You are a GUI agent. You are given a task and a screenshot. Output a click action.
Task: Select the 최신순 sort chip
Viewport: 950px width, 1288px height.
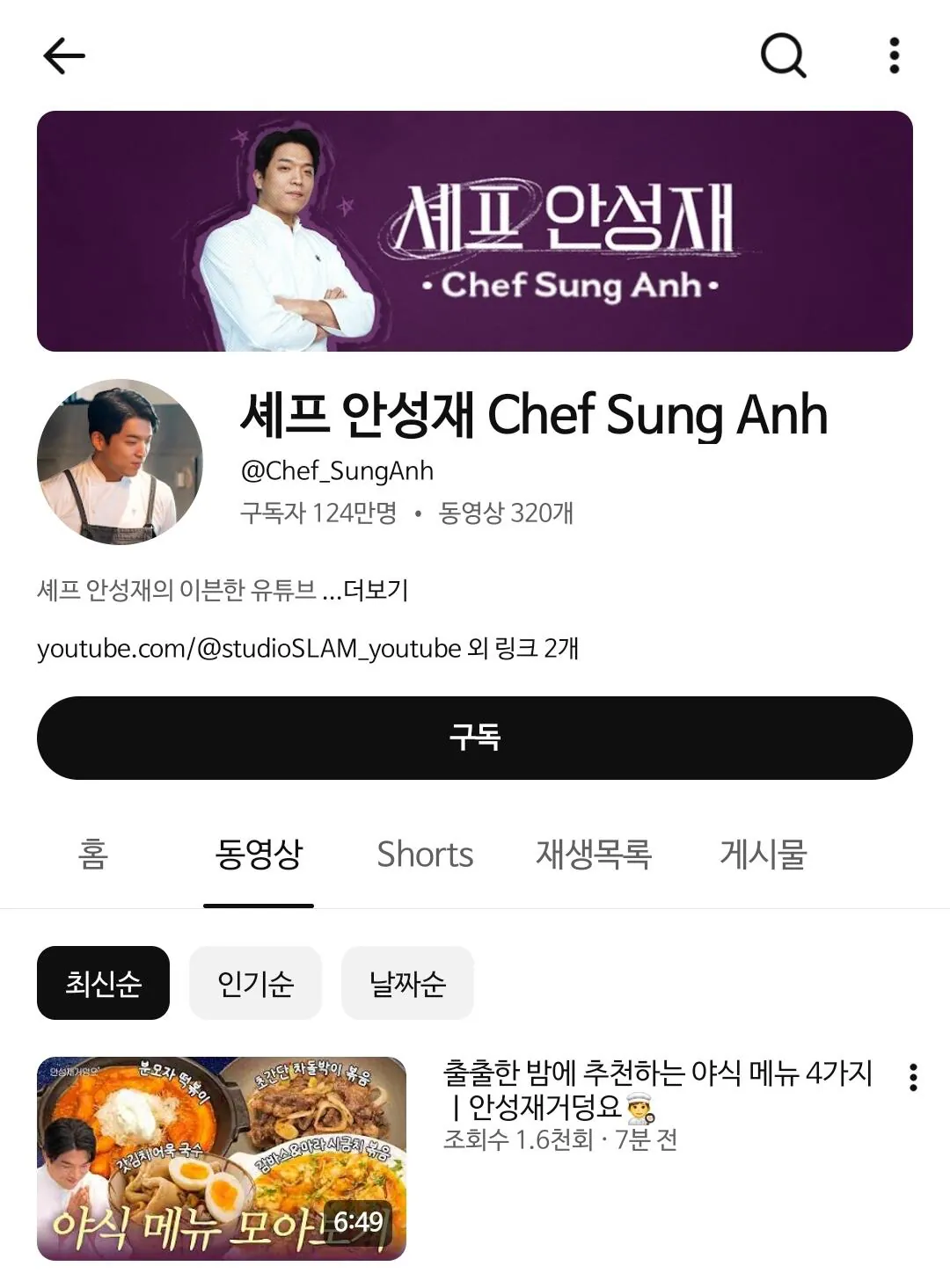pyautogui.click(x=103, y=983)
